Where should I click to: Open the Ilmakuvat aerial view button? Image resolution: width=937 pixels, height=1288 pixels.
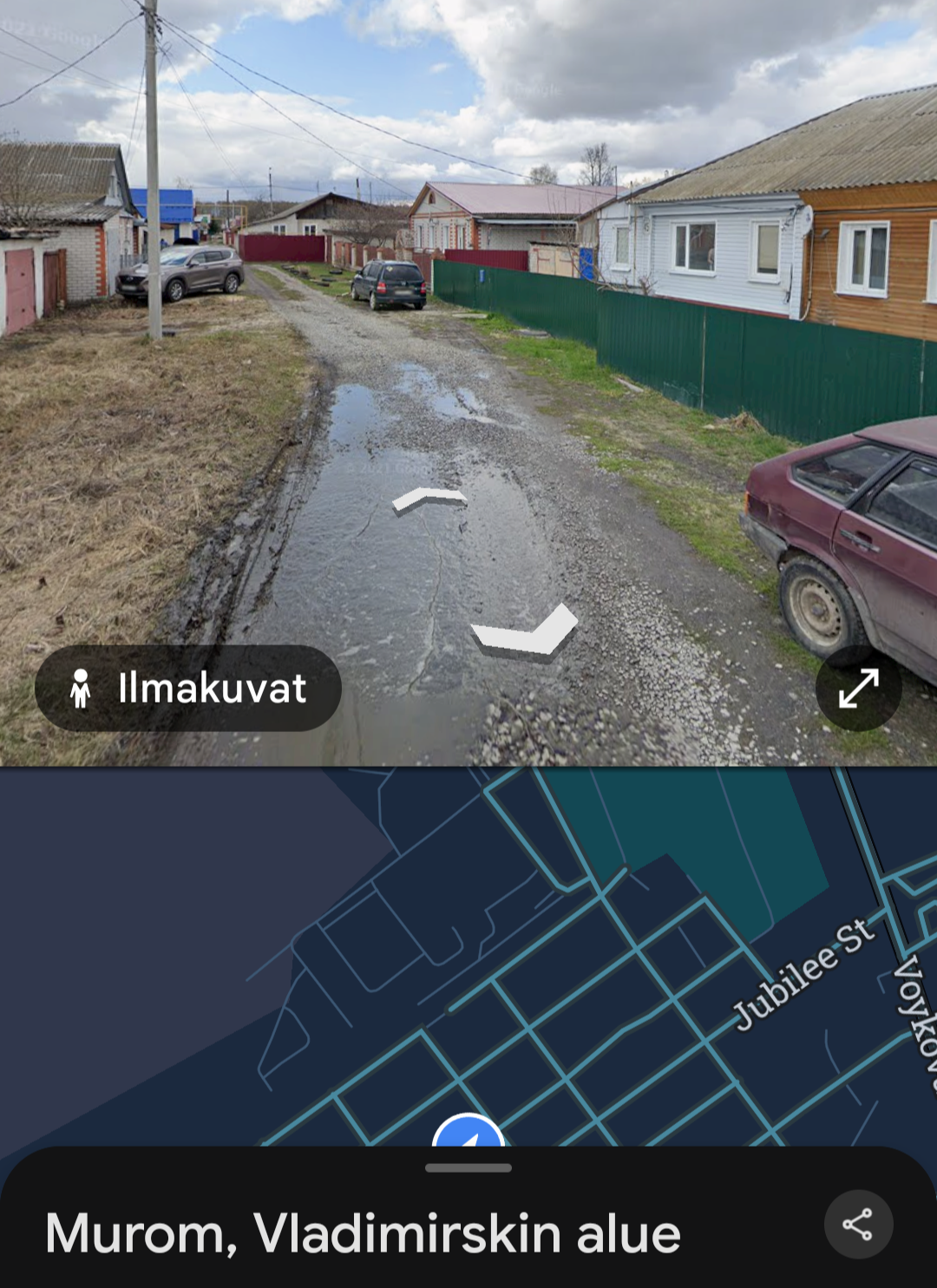[x=187, y=688]
